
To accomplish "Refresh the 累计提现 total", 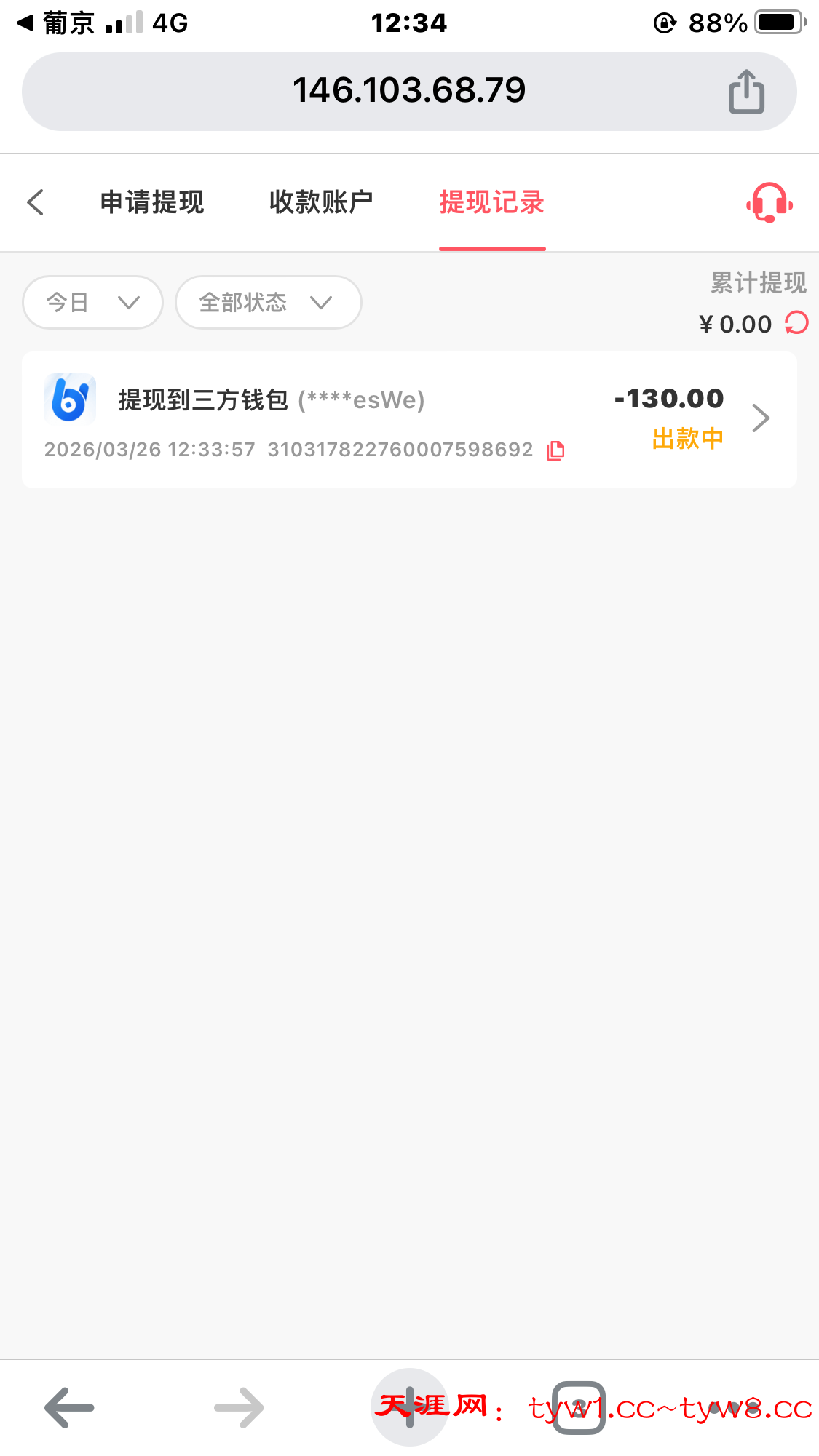I will click(797, 323).
